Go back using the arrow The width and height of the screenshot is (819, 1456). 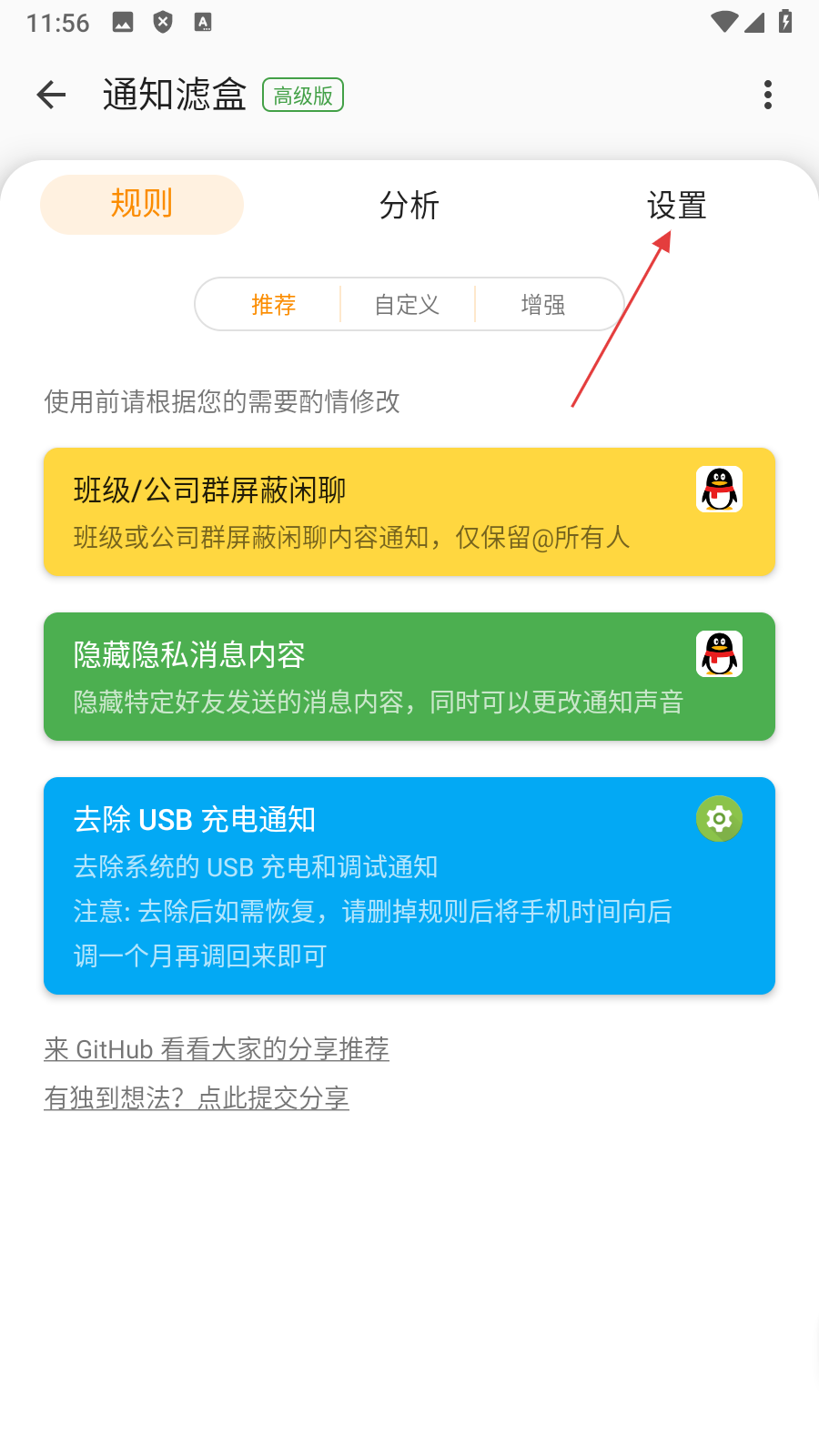pos(52,95)
